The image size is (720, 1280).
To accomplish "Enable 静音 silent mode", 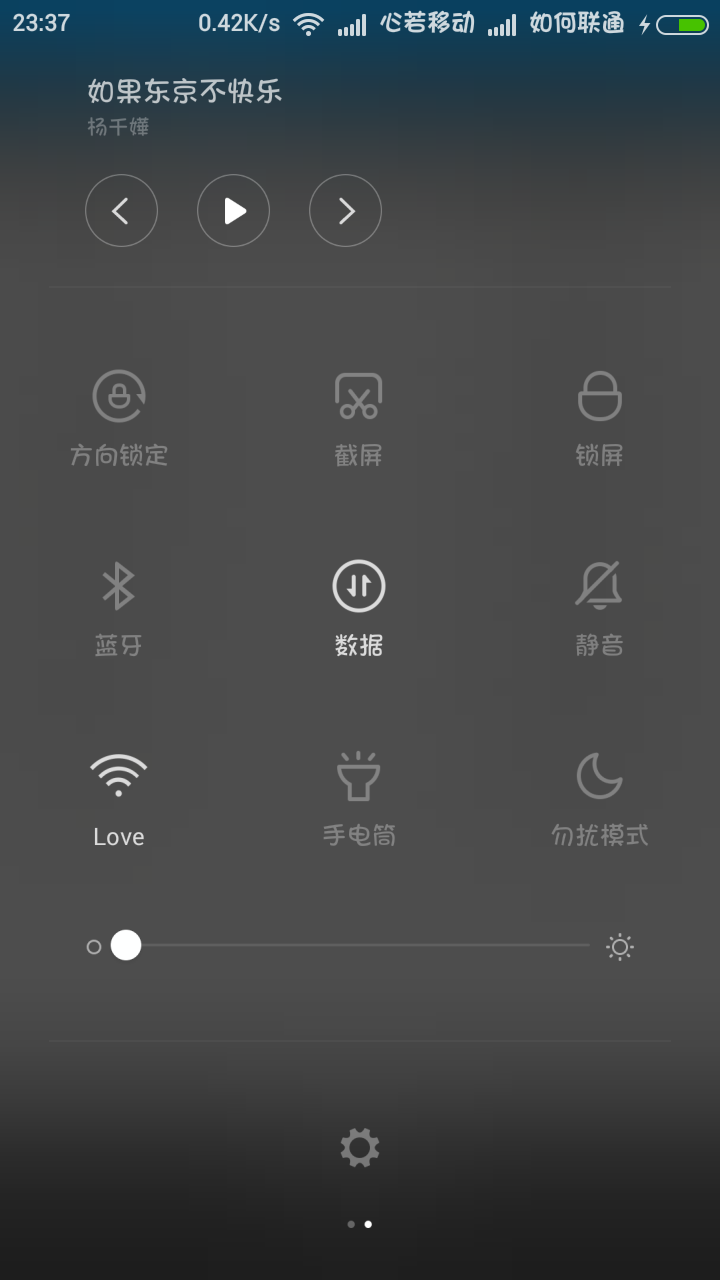I will pos(599,587).
